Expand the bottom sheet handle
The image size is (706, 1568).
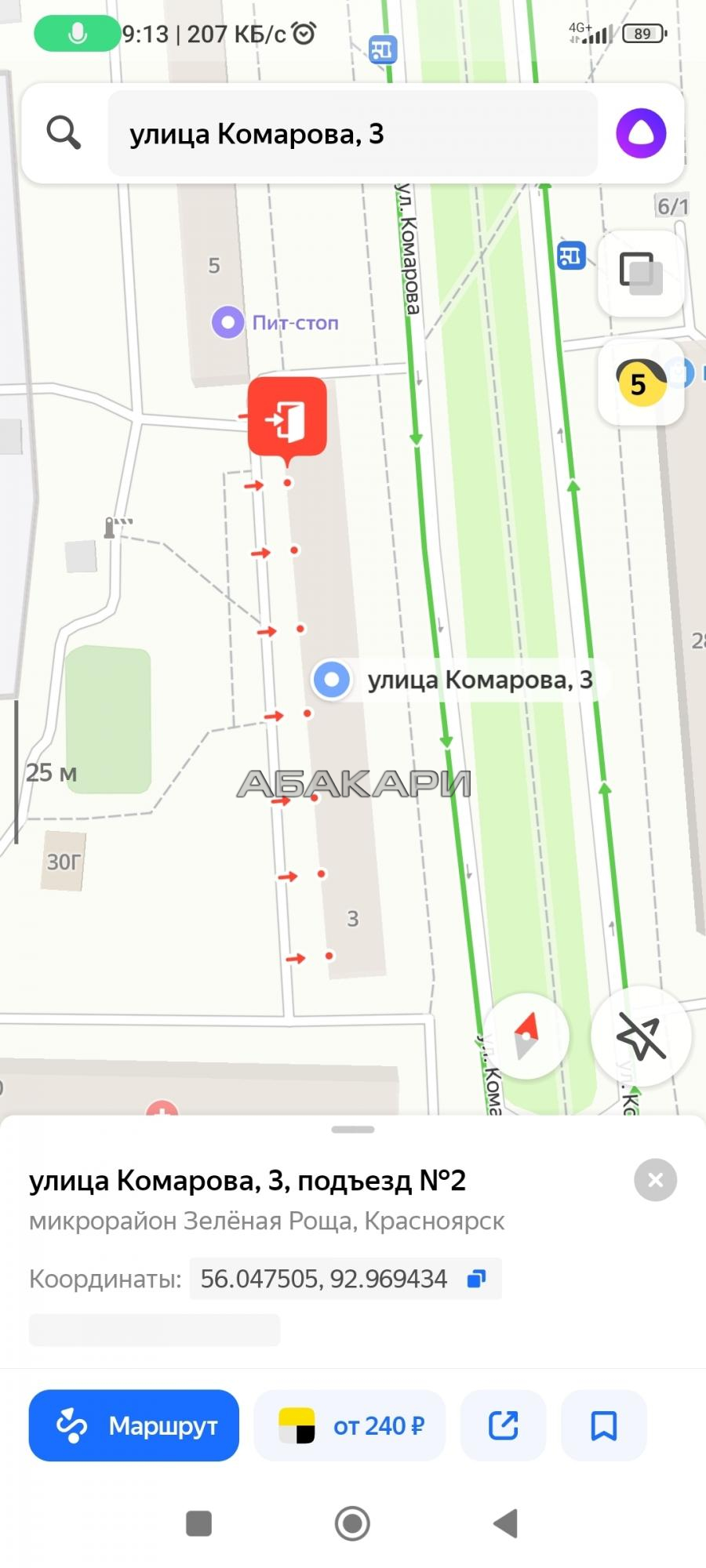[x=353, y=1130]
